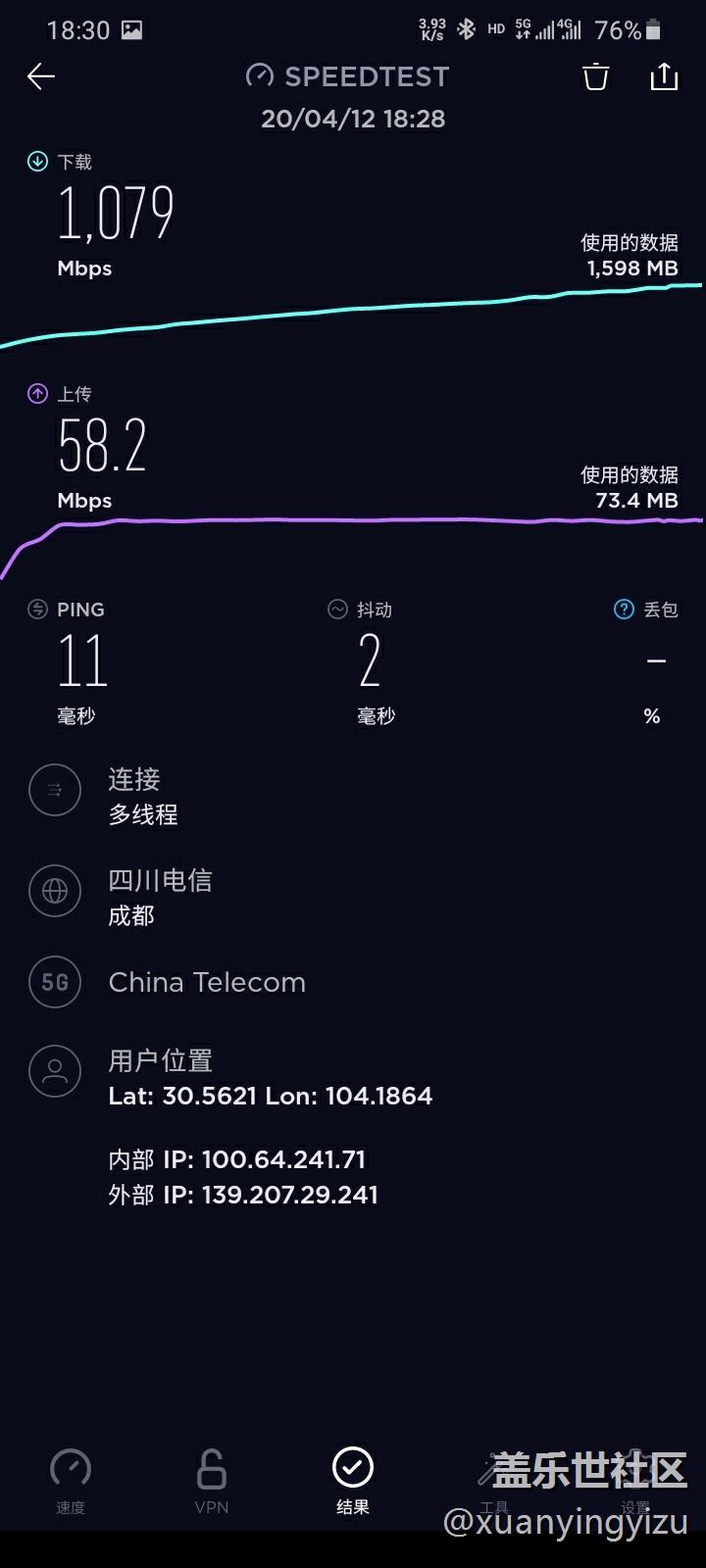The height and width of the screenshot is (1568, 706).
Task: Select the 结果 tab
Action: [353, 1481]
